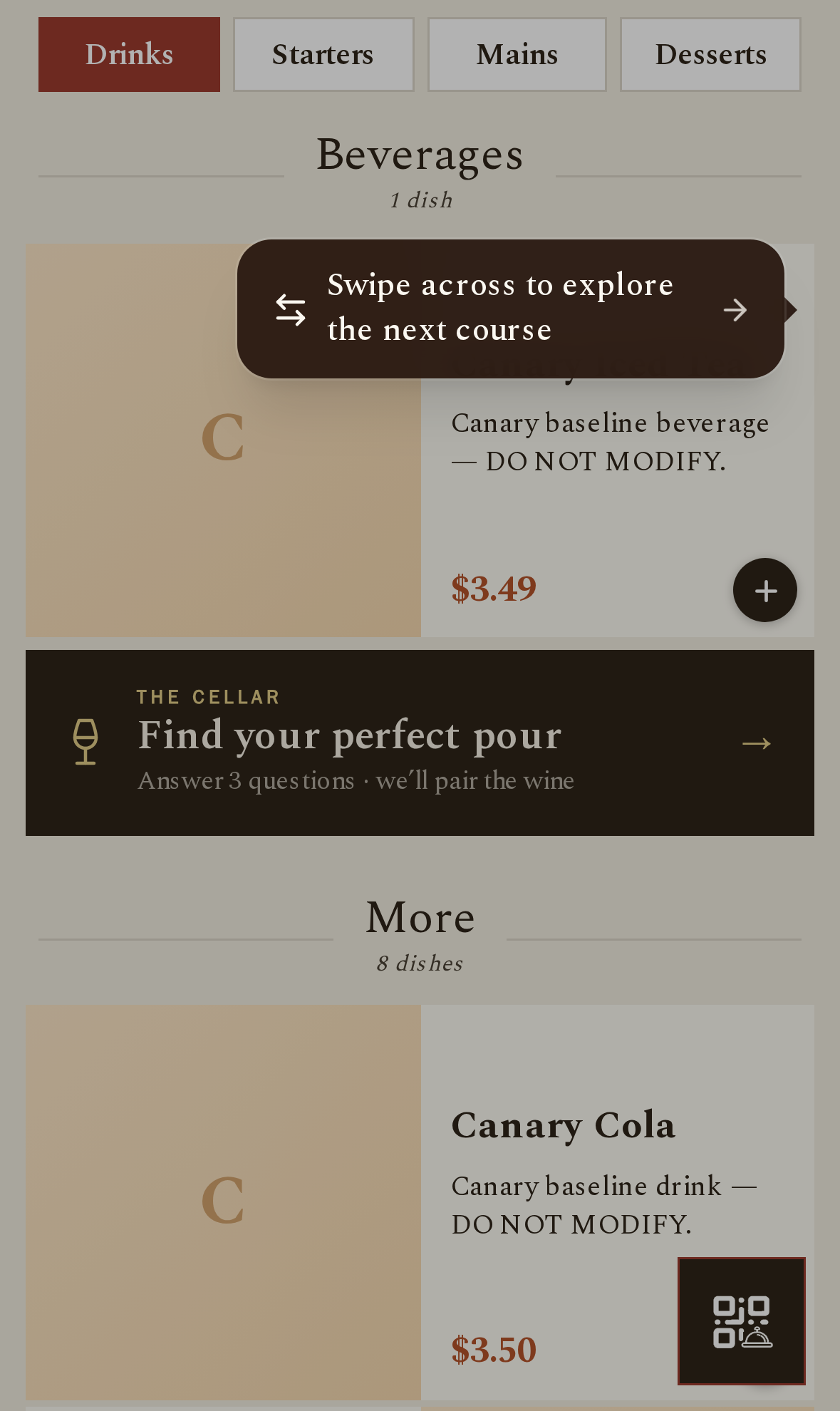
Task: Switch to the Starters tab
Action: pyautogui.click(x=323, y=55)
